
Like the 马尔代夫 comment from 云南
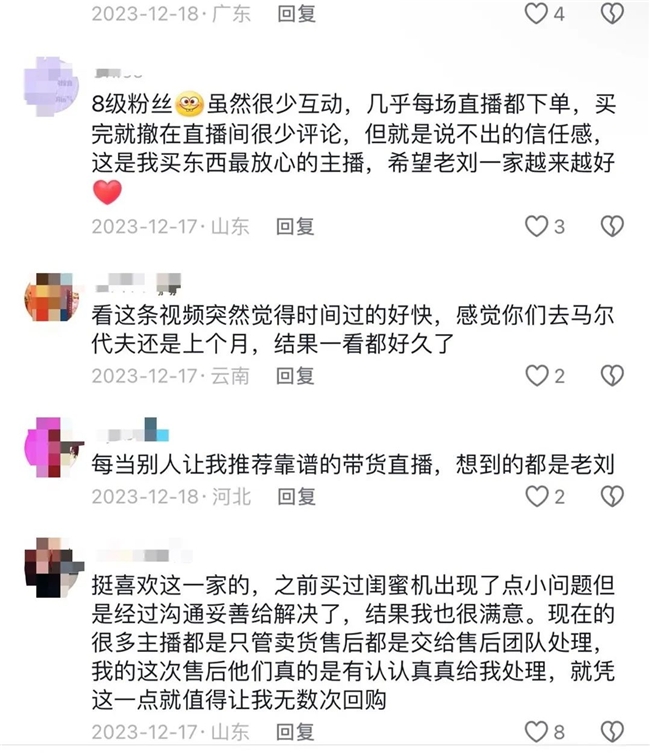click(538, 375)
